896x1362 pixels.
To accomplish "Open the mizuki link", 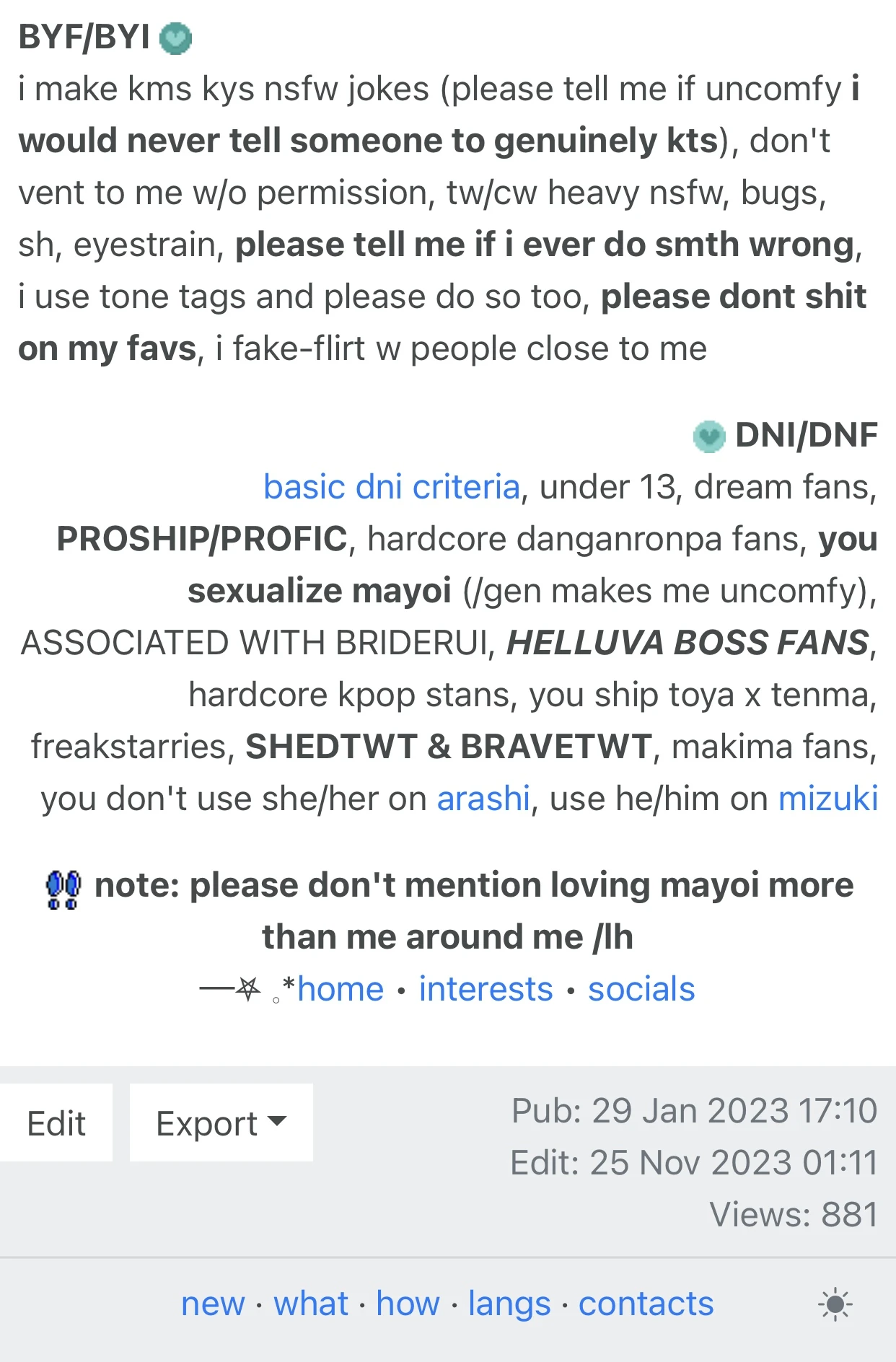I will [827, 799].
